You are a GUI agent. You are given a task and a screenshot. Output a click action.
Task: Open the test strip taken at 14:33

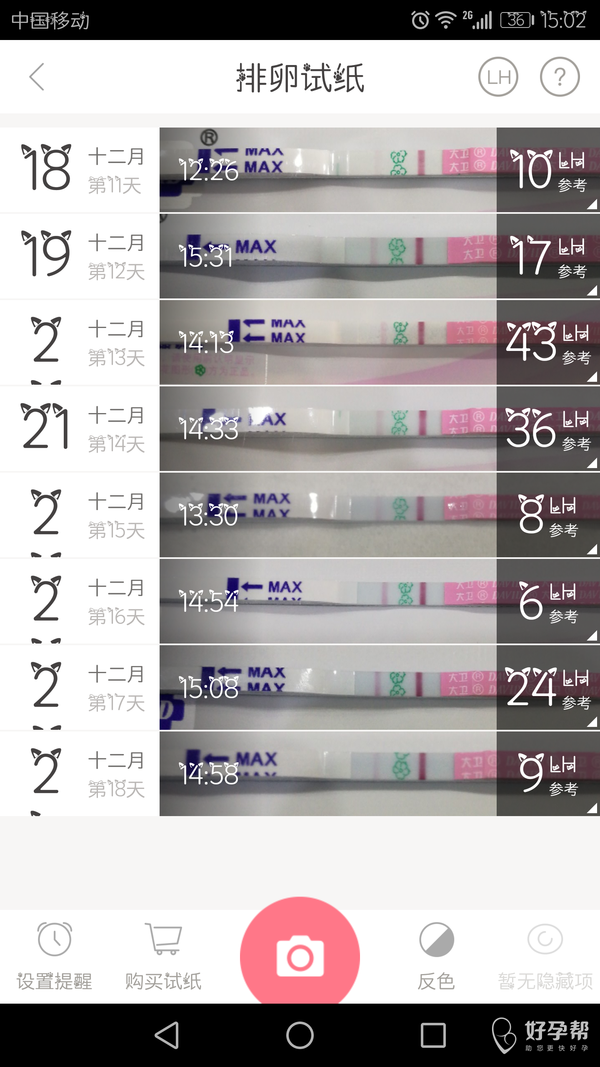click(328, 429)
